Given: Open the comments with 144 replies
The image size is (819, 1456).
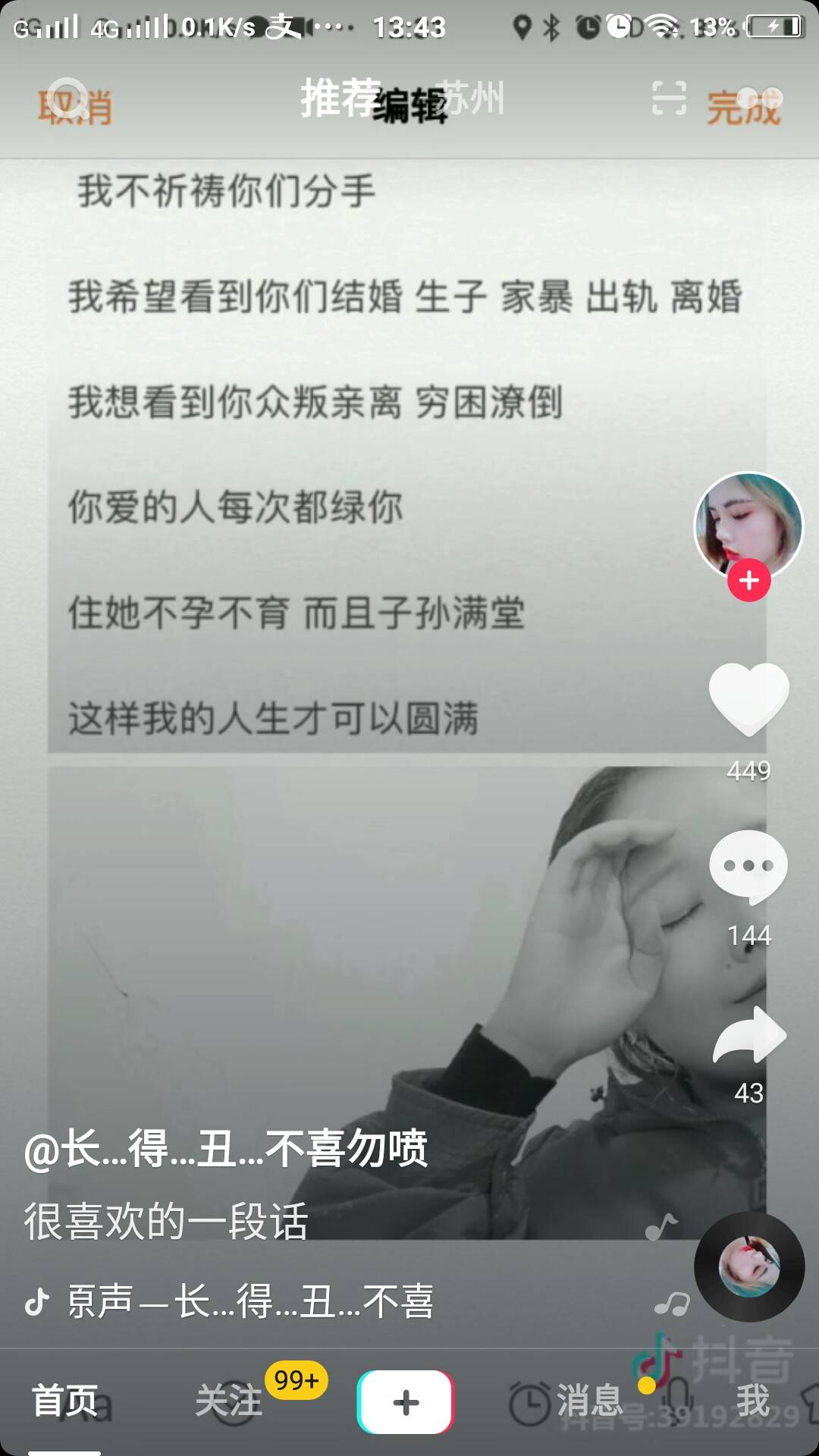Looking at the screenshot, I should (749, 868).
